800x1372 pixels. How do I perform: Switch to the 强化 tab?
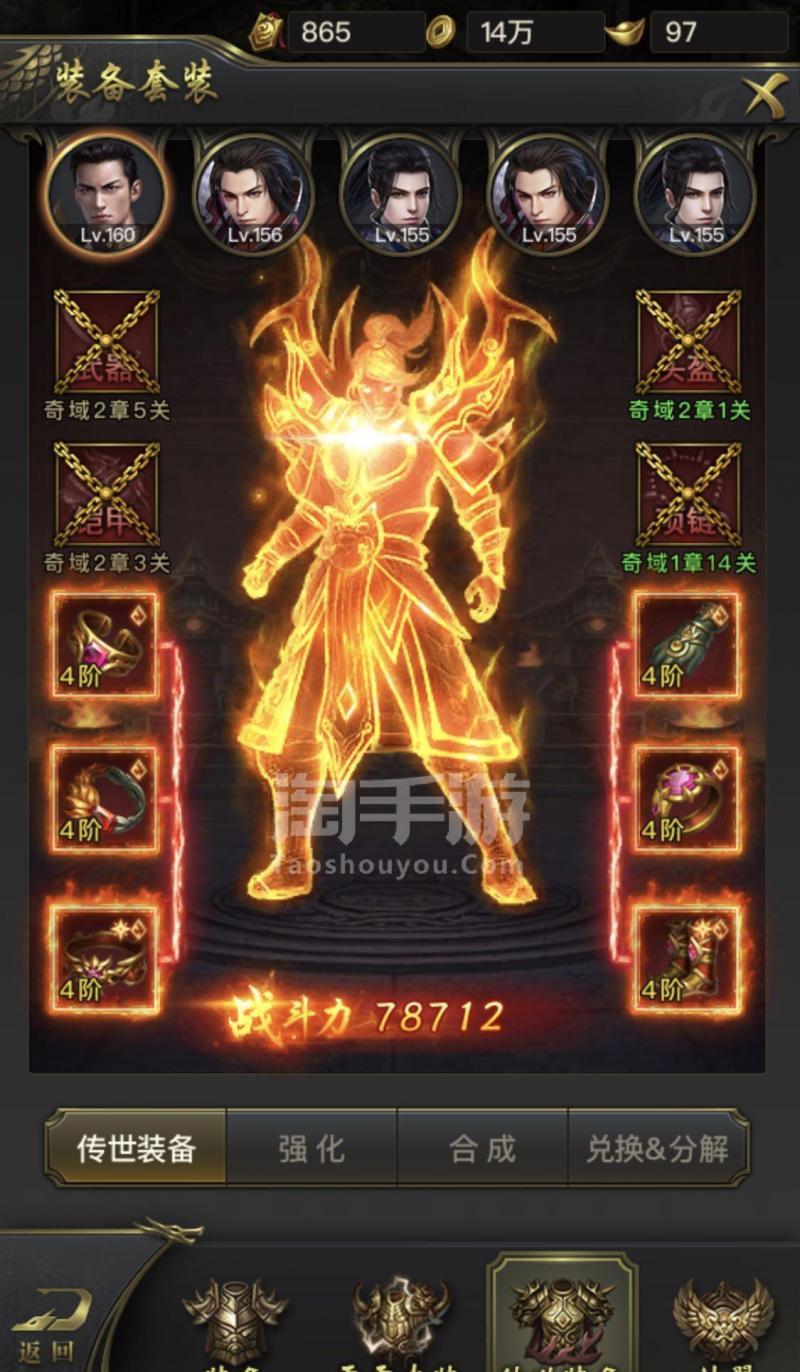point(312,1148)
